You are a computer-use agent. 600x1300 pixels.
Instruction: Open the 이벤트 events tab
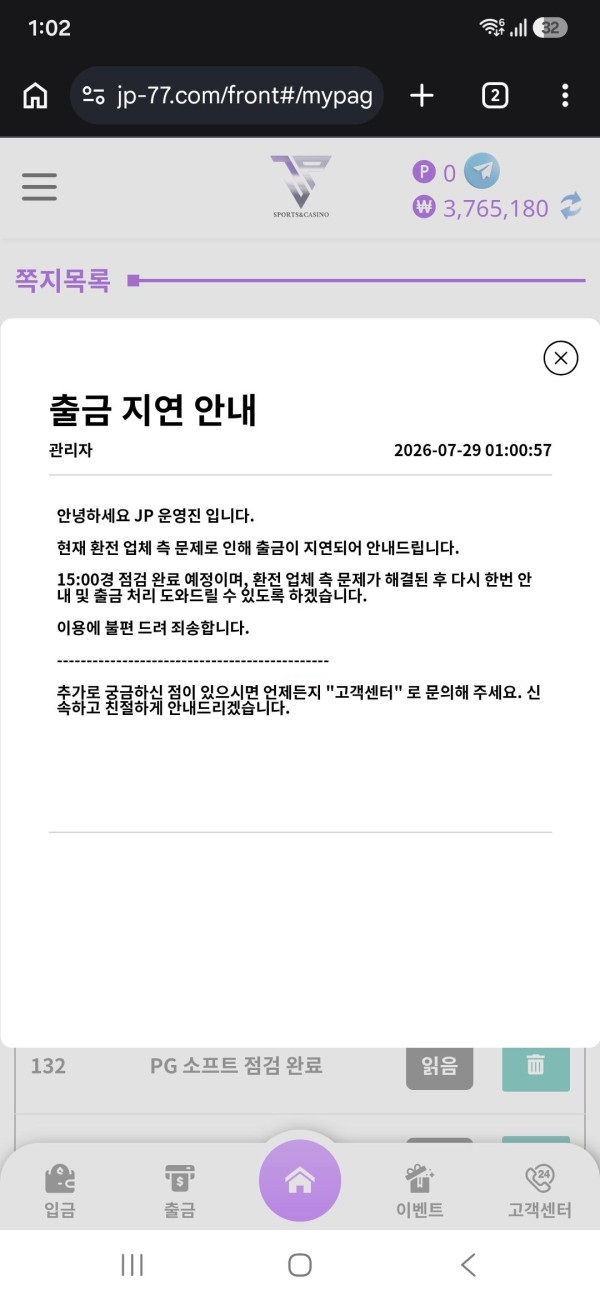pos(420,1192)
